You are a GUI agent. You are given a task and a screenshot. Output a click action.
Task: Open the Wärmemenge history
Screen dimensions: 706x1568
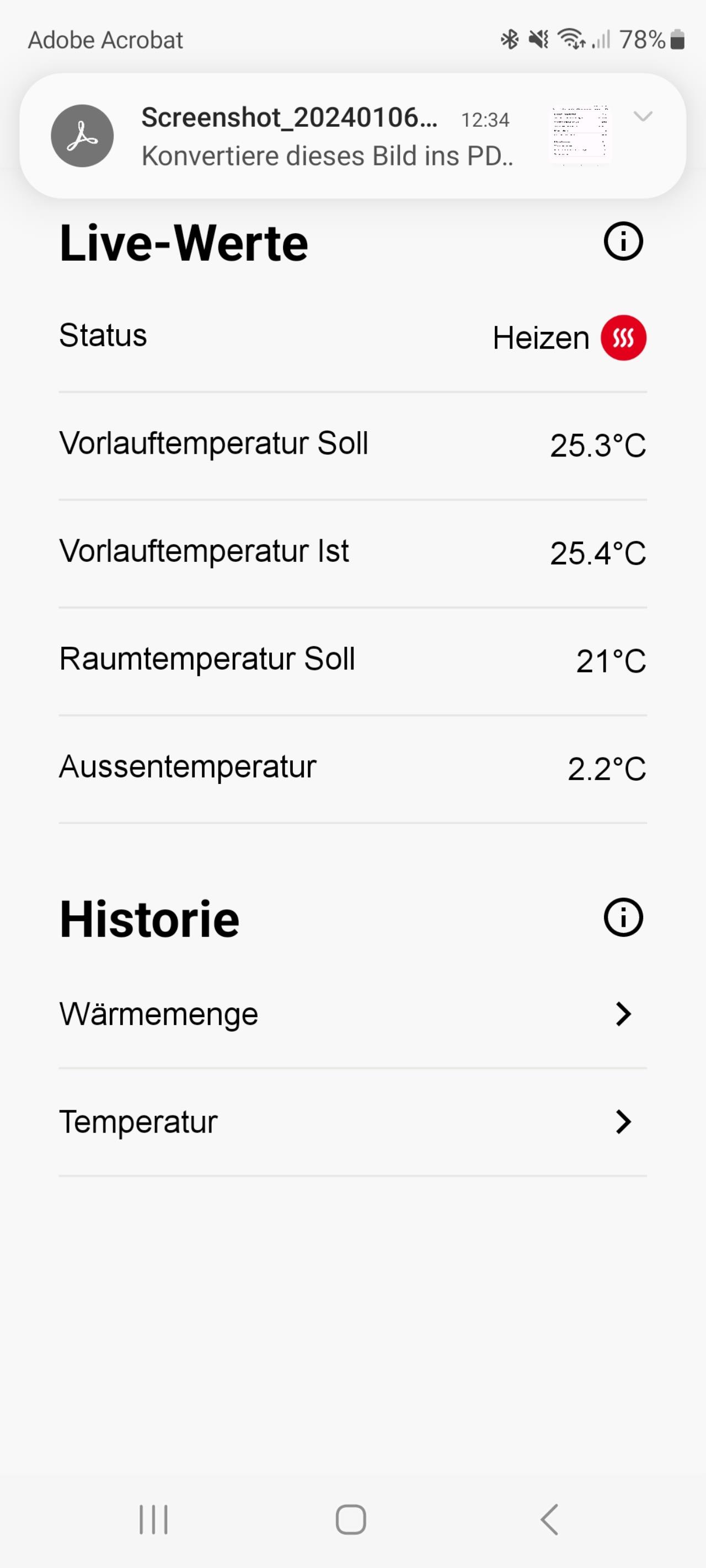click(x=352, y=1014)
